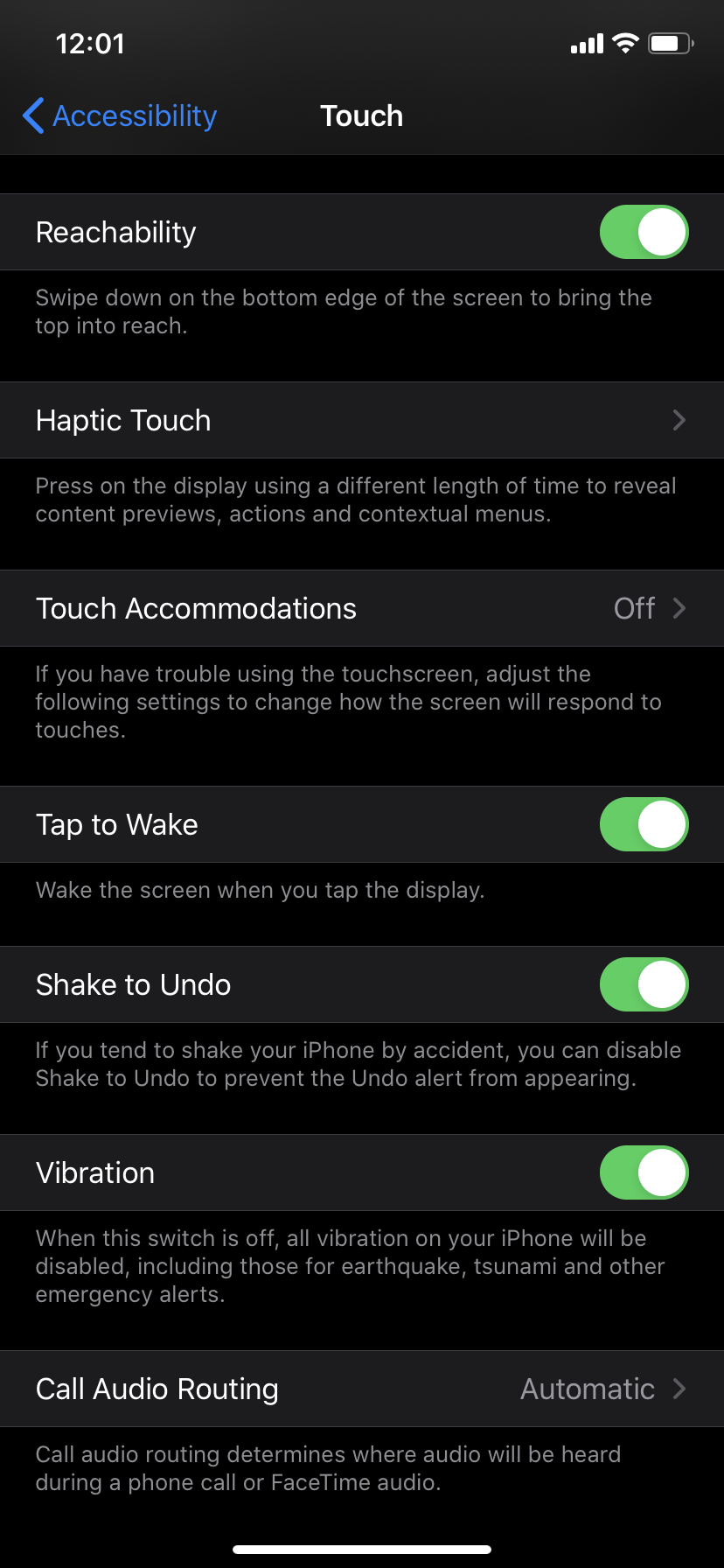Turn off the Reachability switch

(x=644, y=232)
